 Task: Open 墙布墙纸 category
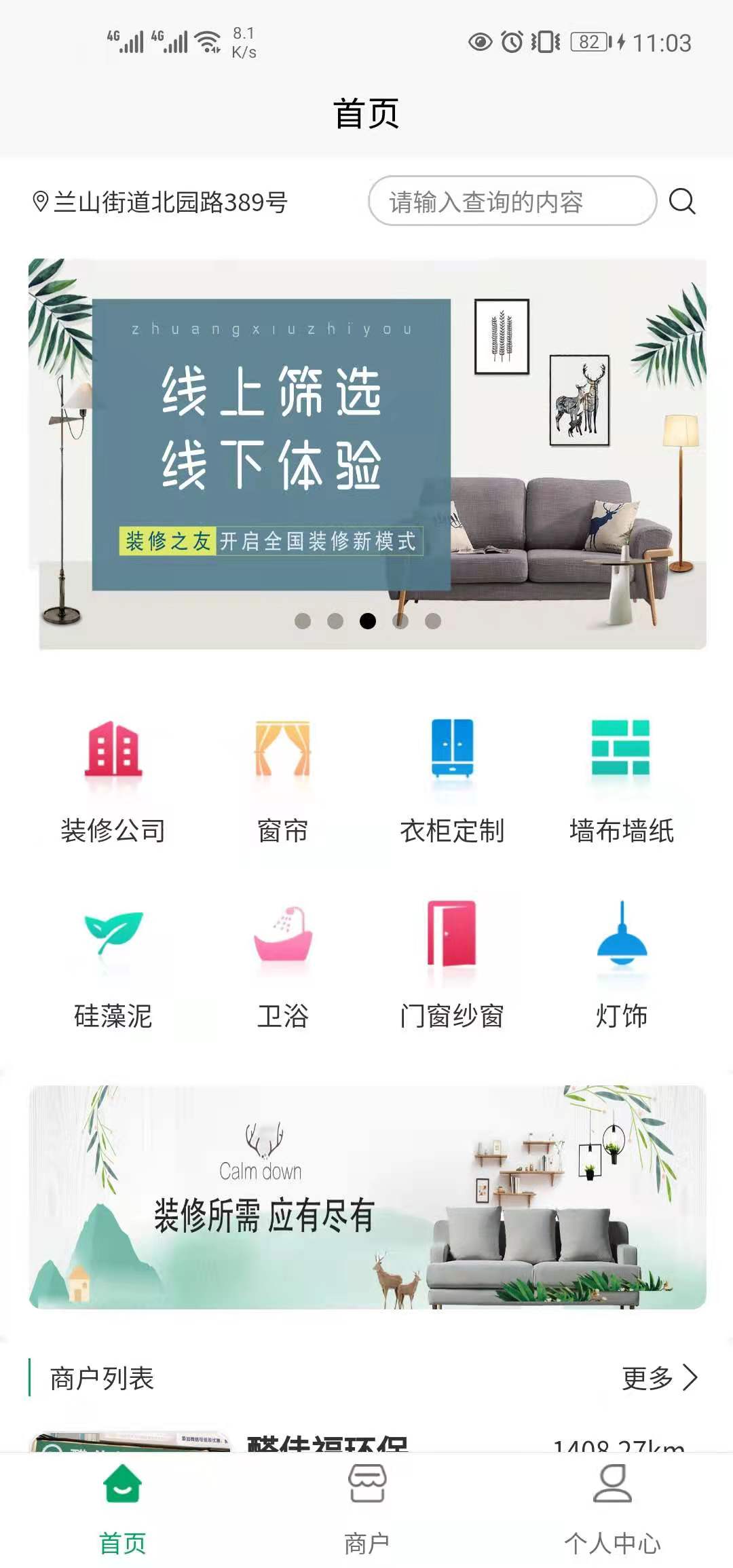point(621,782)
